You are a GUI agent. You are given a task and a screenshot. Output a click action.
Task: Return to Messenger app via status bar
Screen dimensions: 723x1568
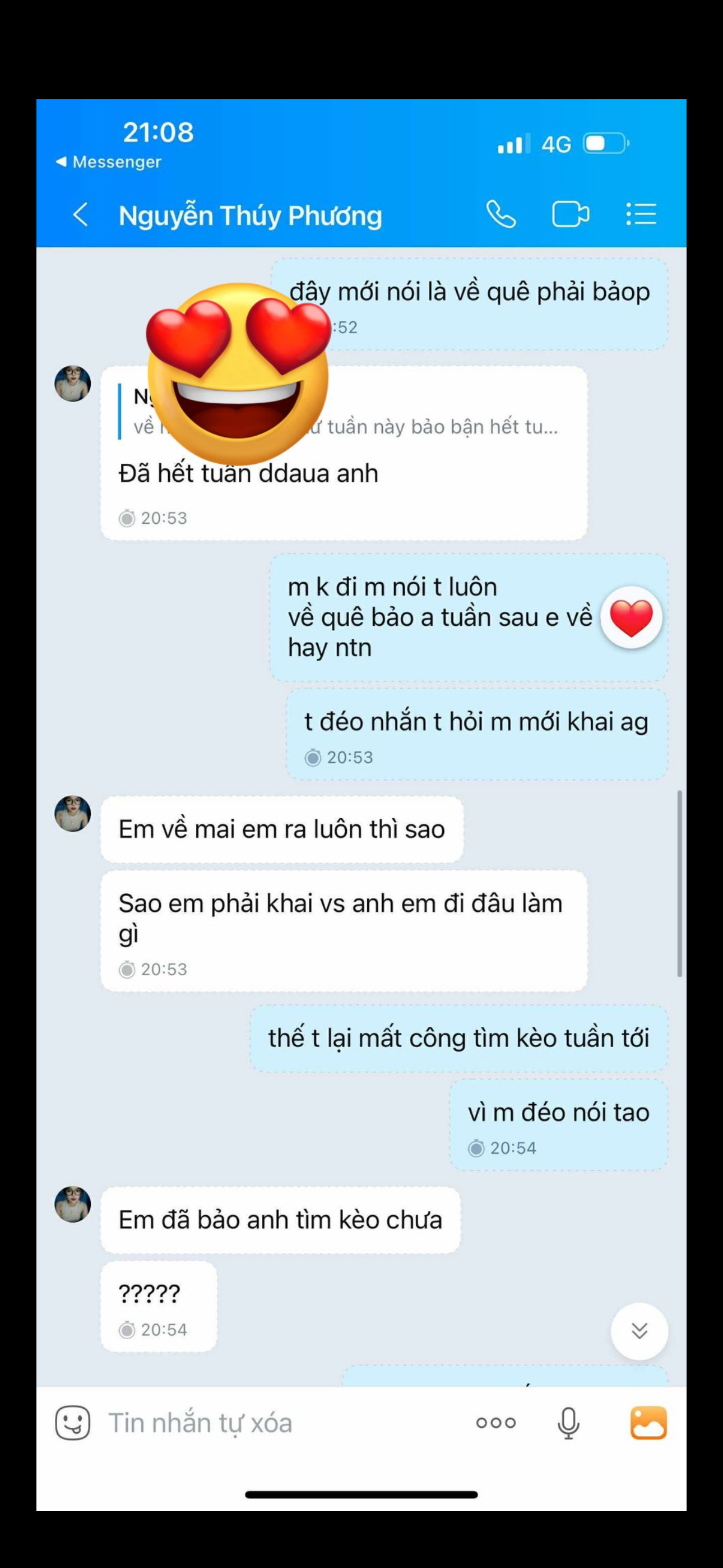[109, 162]
